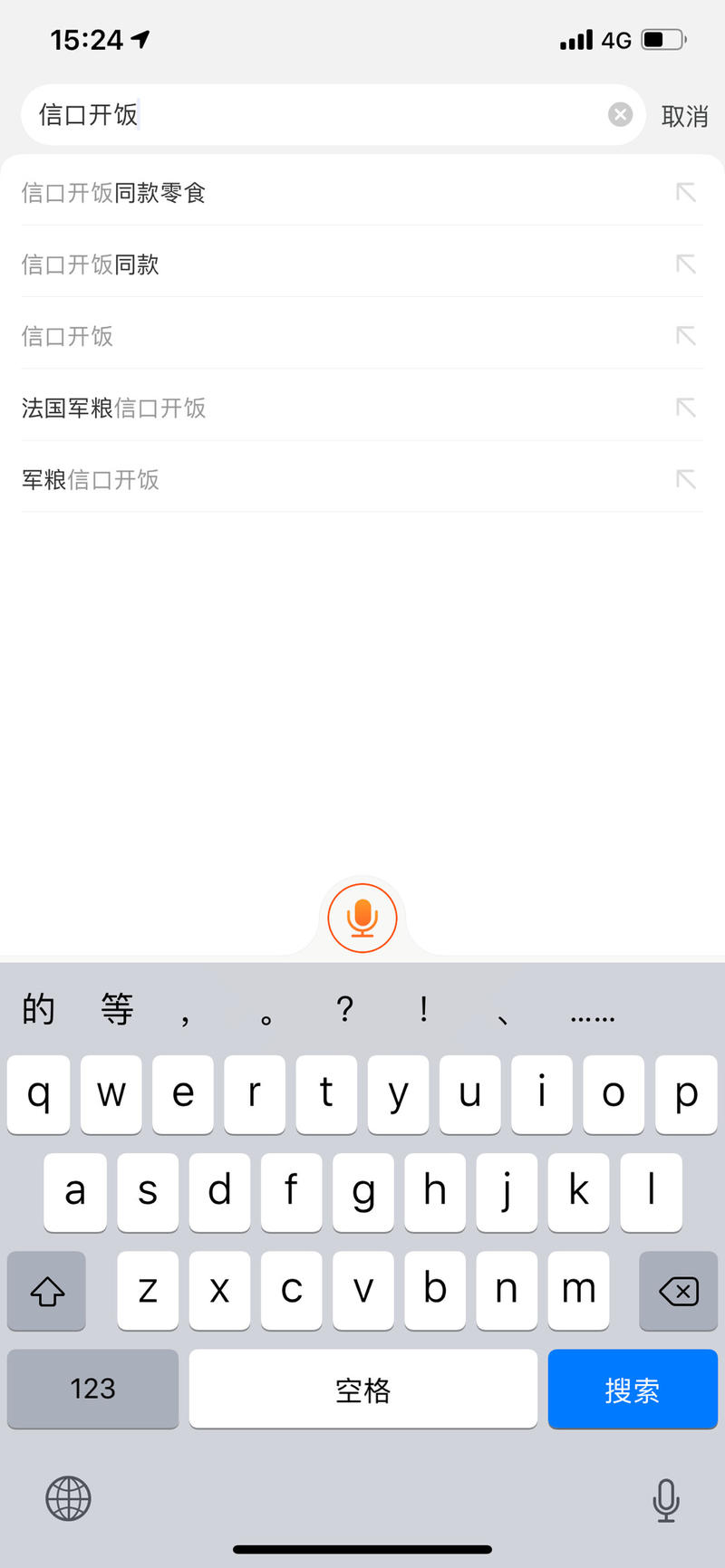Tap inside the search input field
This screenshot has height=1568, width=725.
272,114
